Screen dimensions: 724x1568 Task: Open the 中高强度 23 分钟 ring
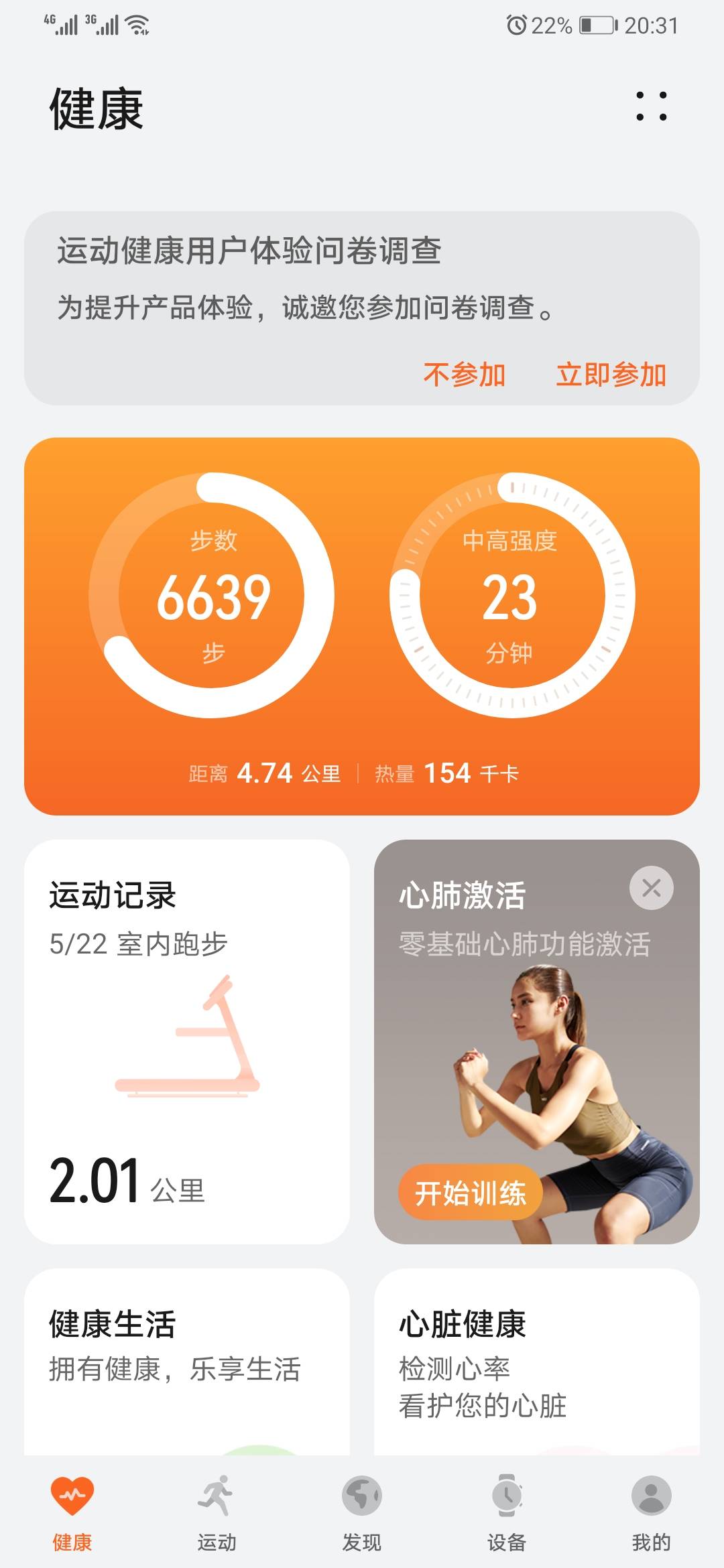click(x=512, y=596)
